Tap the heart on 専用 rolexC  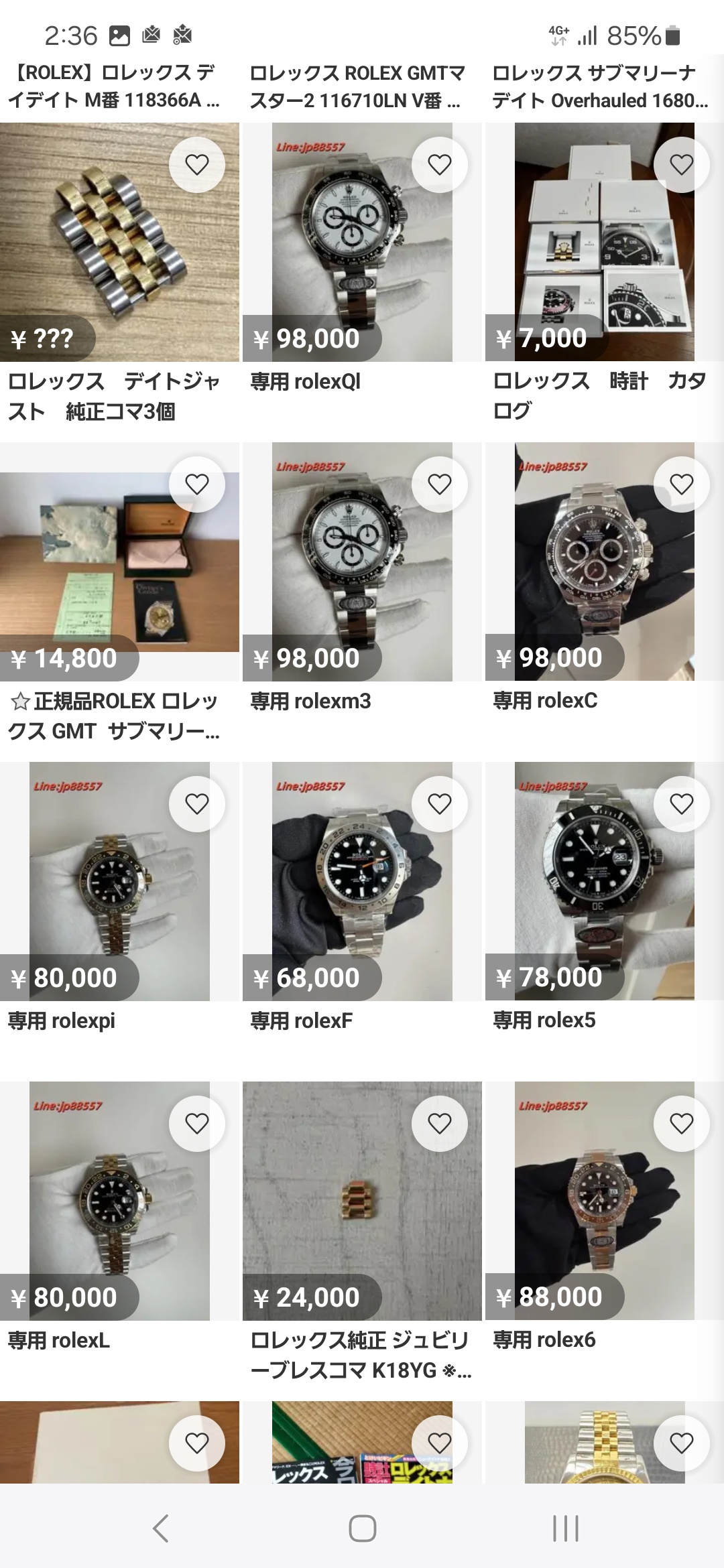(x=682, y=484)
